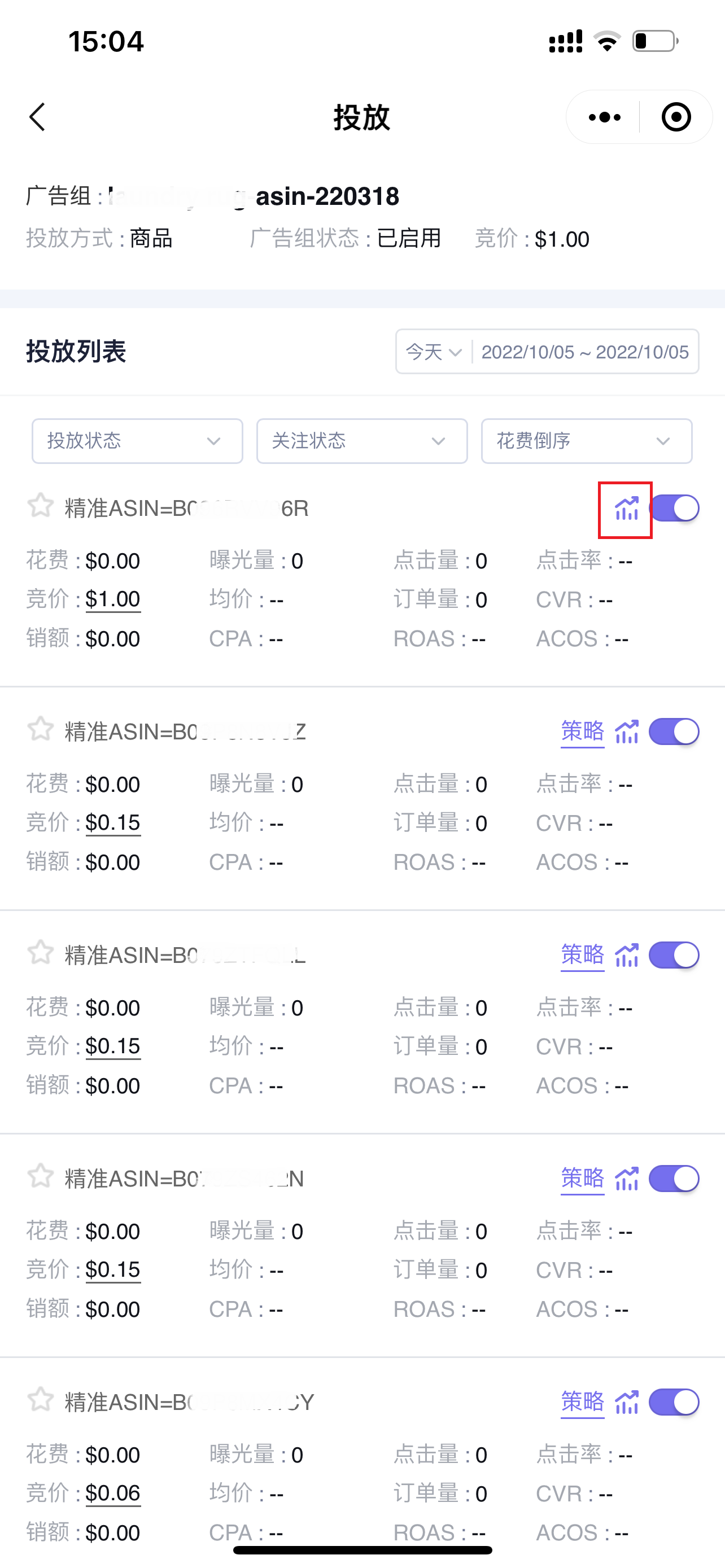Toggle the switch of the second ASIN target
Screen dimensions: 725x1568
[x=674, y=732]
